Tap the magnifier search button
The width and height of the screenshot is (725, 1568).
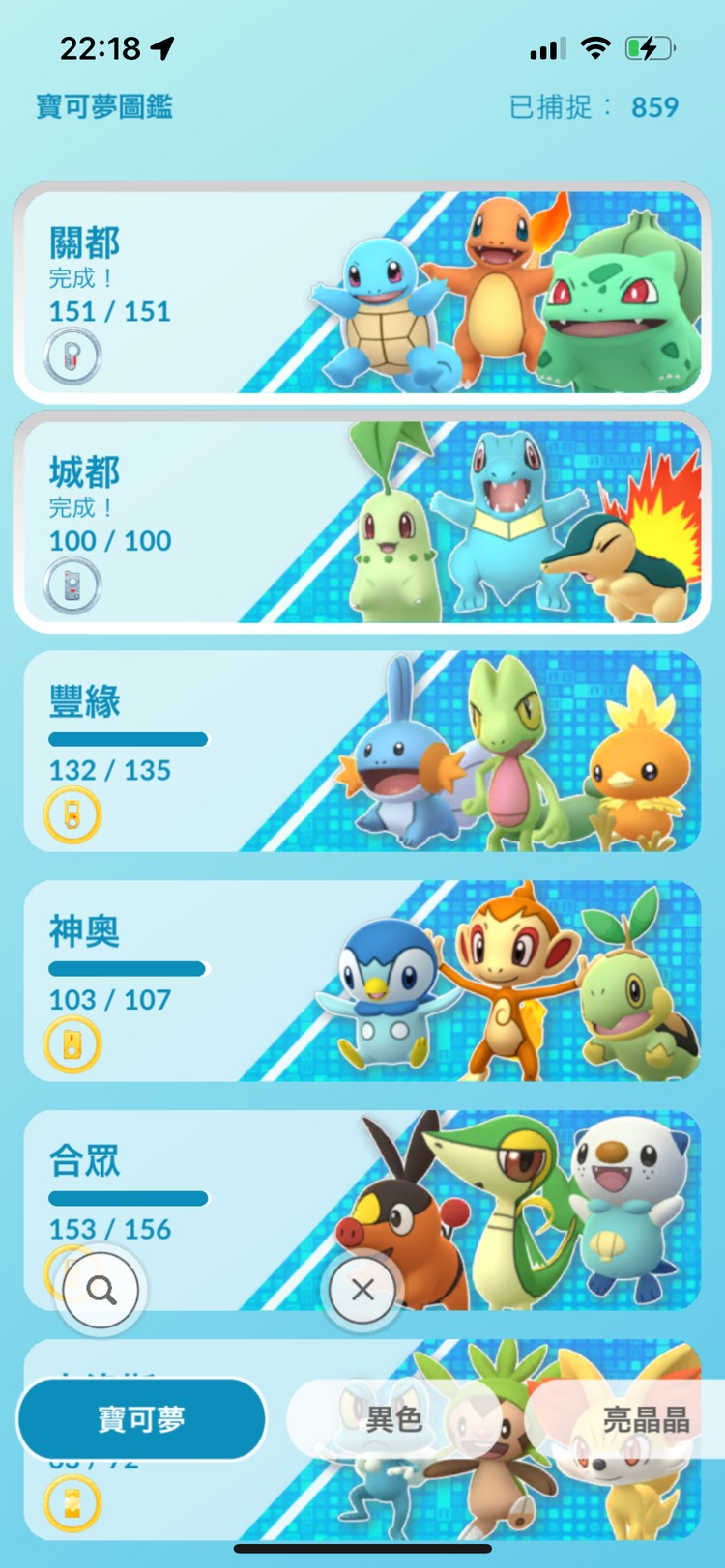tap(101, 1289)
